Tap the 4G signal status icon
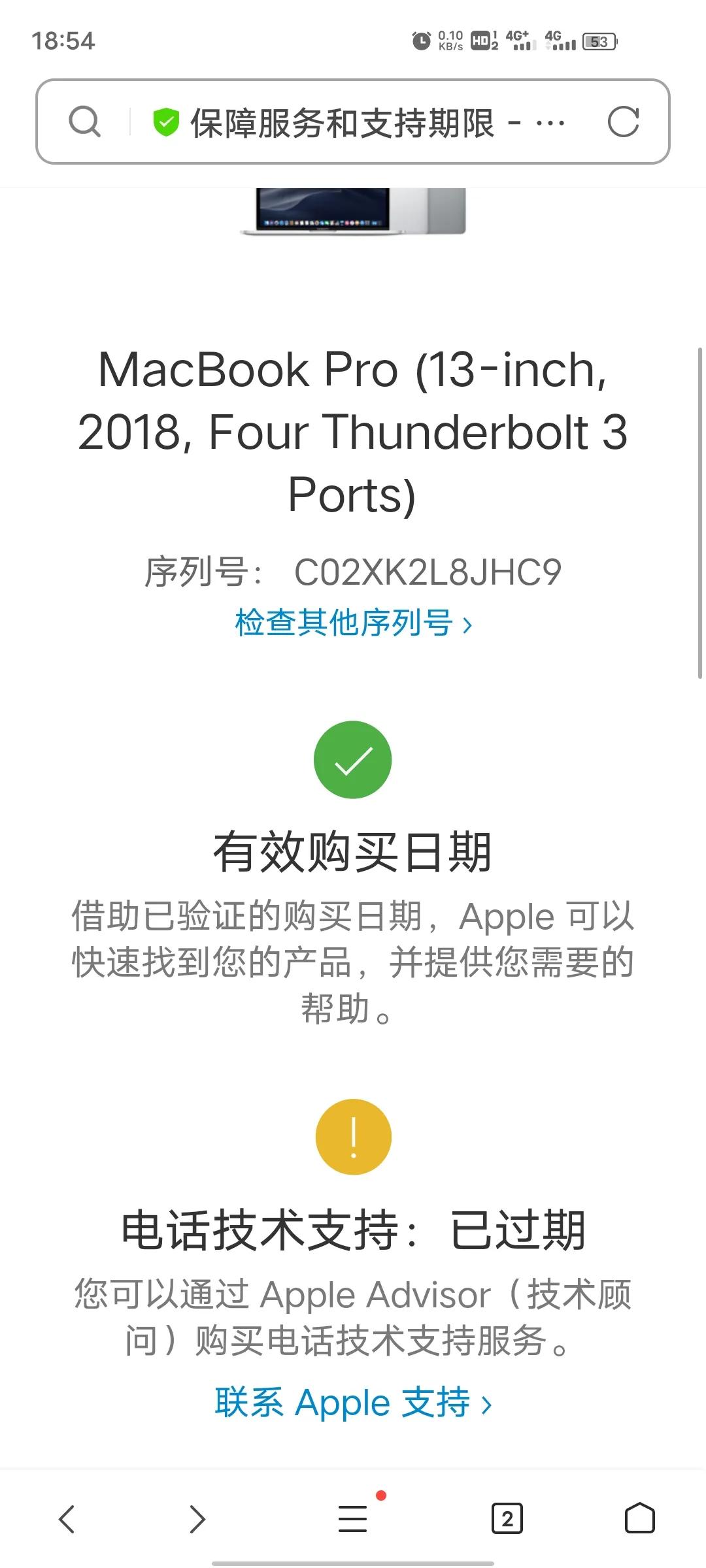 560,41
